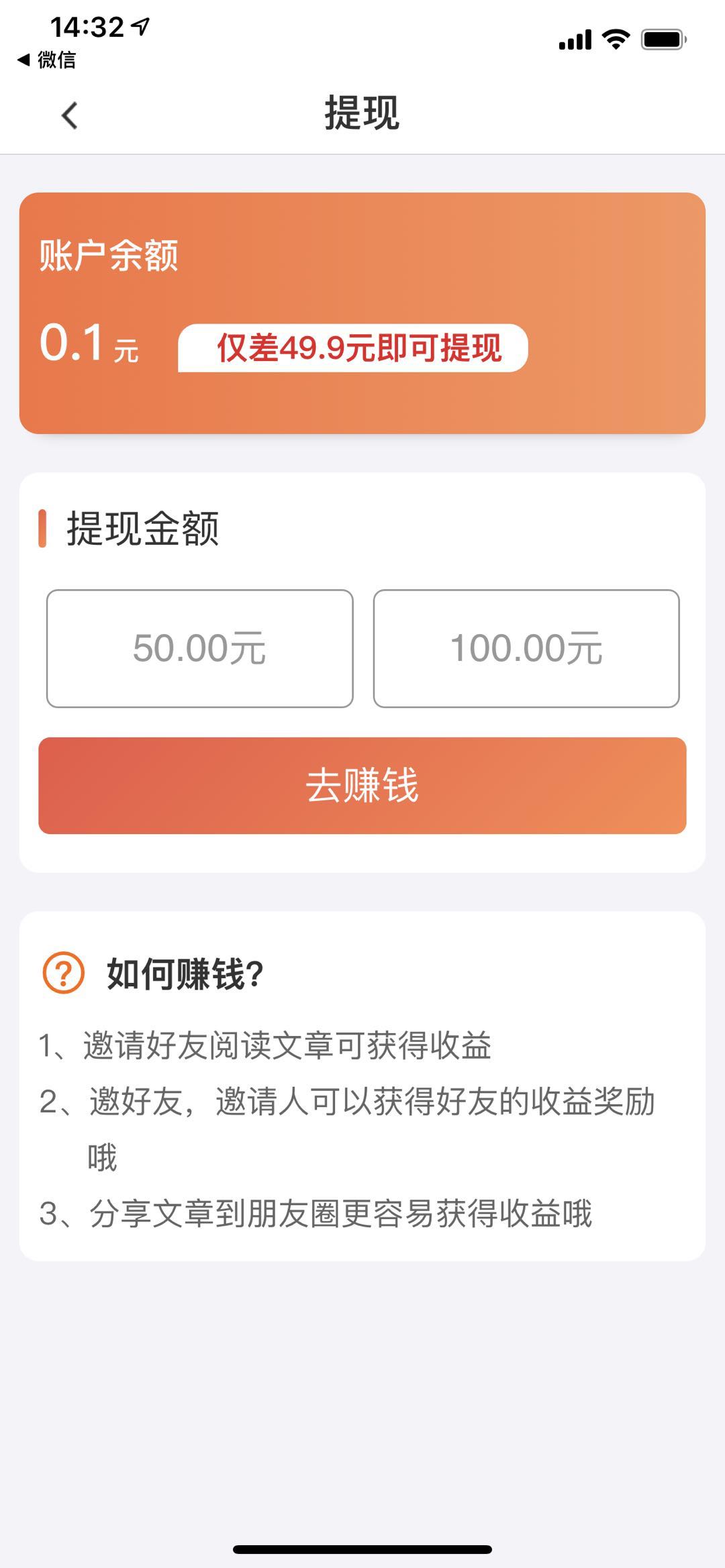Tap the orange bar beside 提现金额

[43, 530]
